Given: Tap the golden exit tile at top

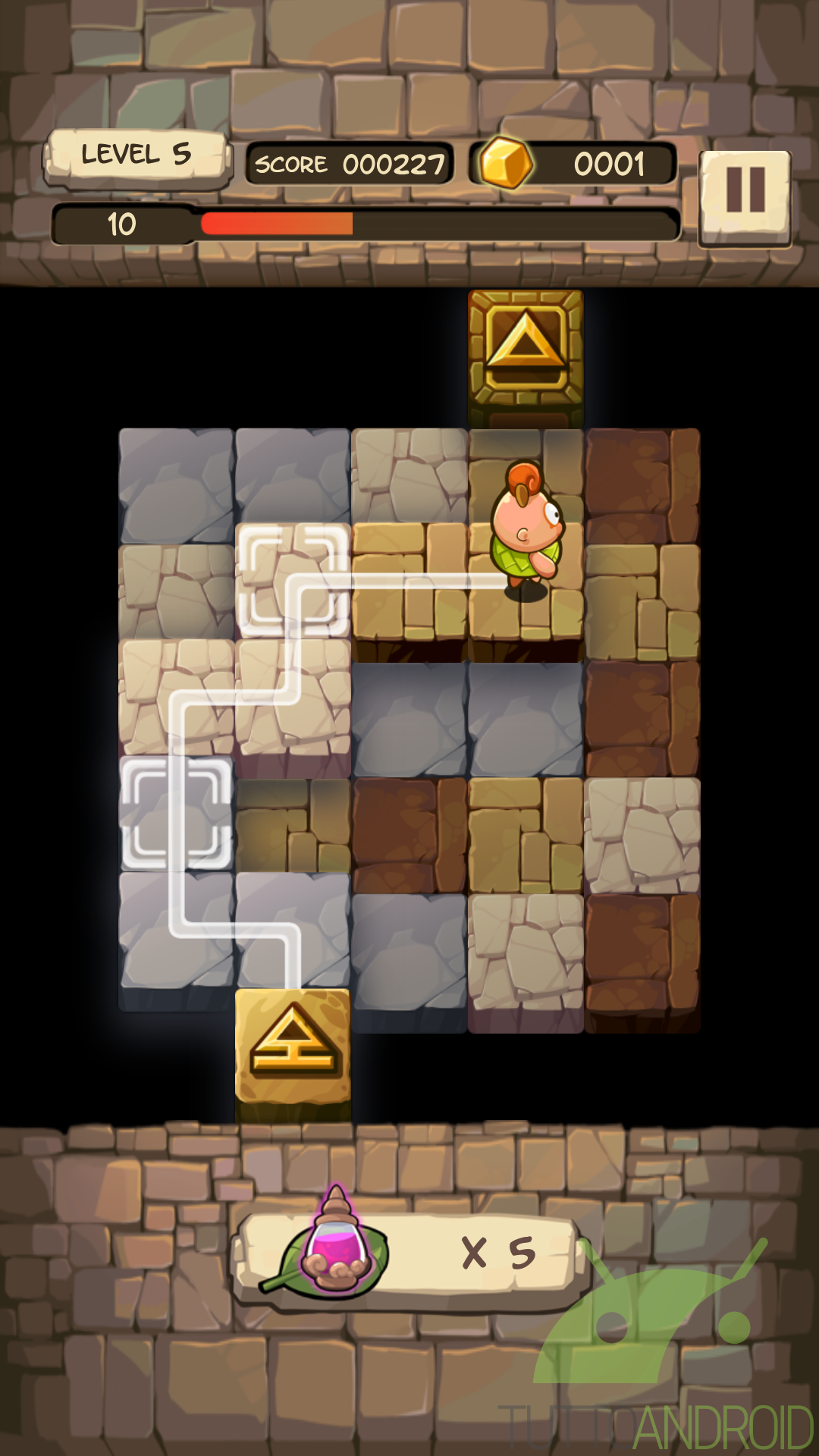Looking at the screenshot, I should click(526, 347).
